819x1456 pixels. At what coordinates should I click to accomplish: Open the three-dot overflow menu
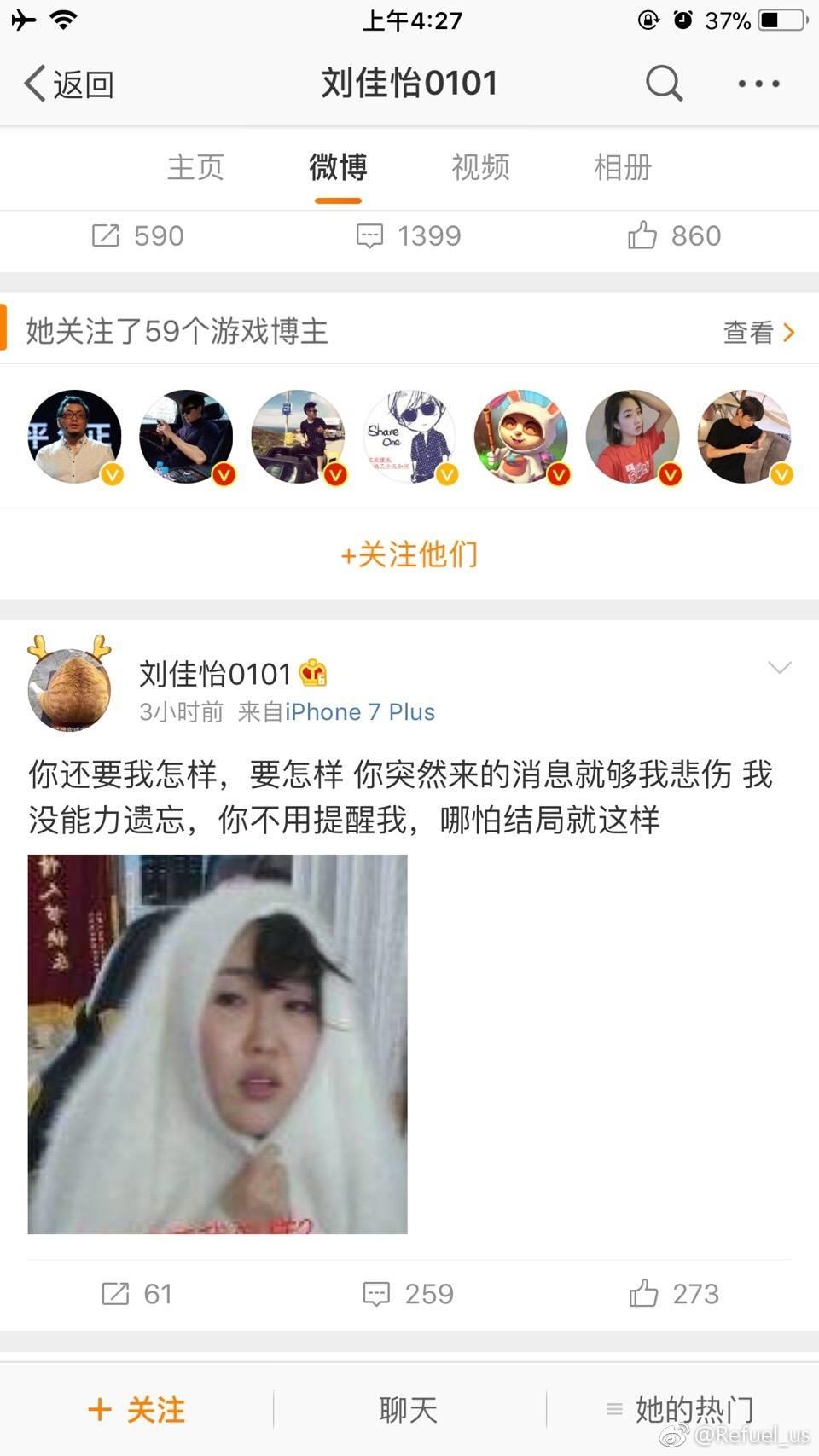pyautogui.click(x=758, y=84)
